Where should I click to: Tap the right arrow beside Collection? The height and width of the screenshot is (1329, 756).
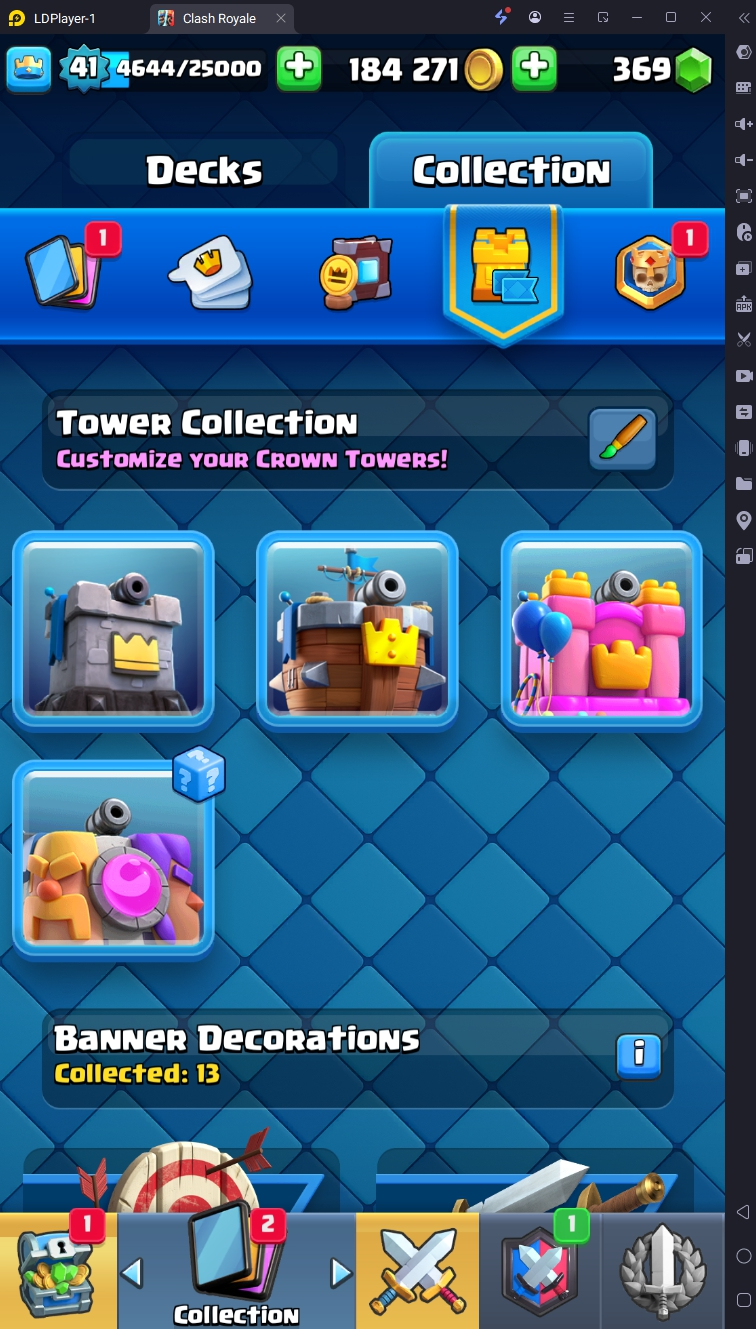coord(341,1273)
